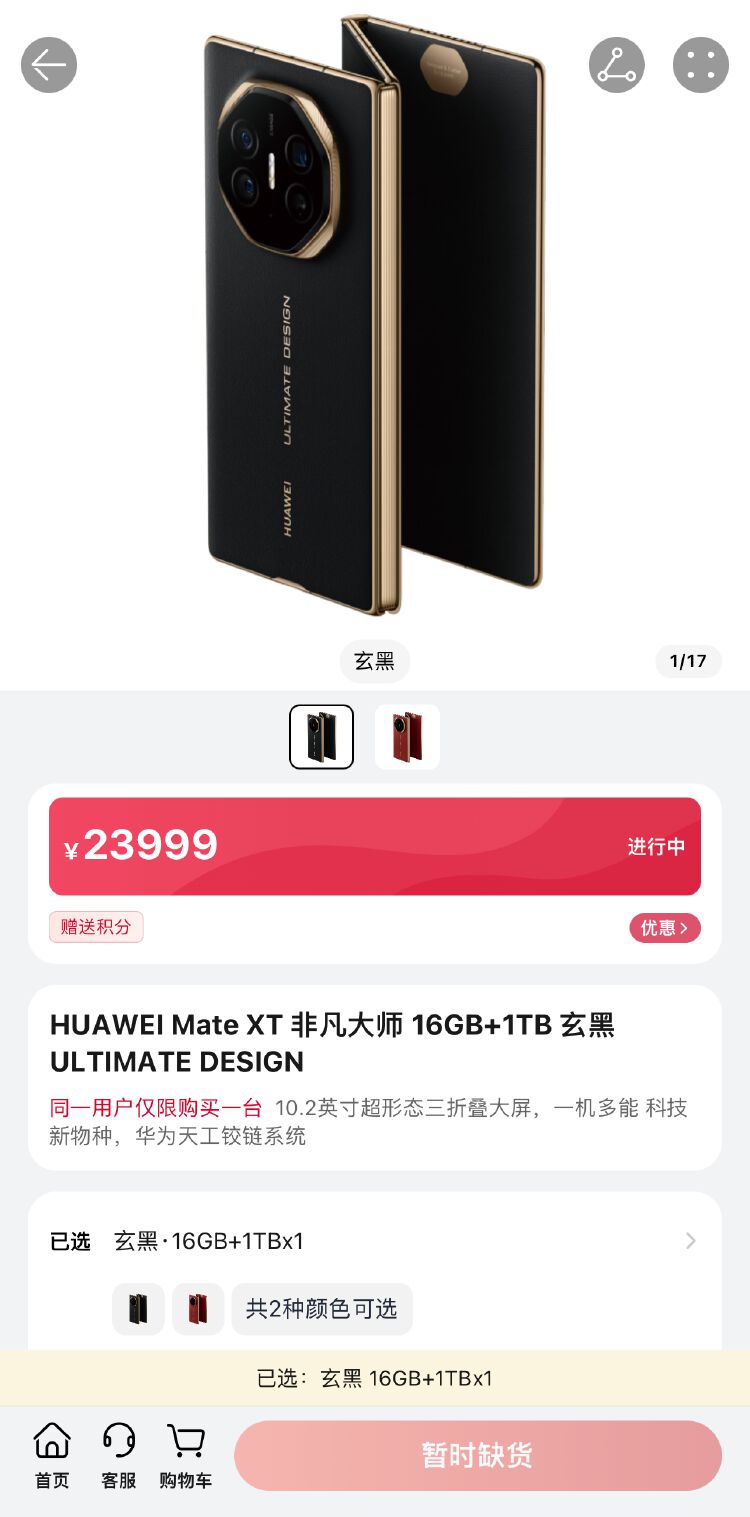Image resolution: width=750 pixels, height=1517 pixels.
Task: Share this product page
Action: 616,65
